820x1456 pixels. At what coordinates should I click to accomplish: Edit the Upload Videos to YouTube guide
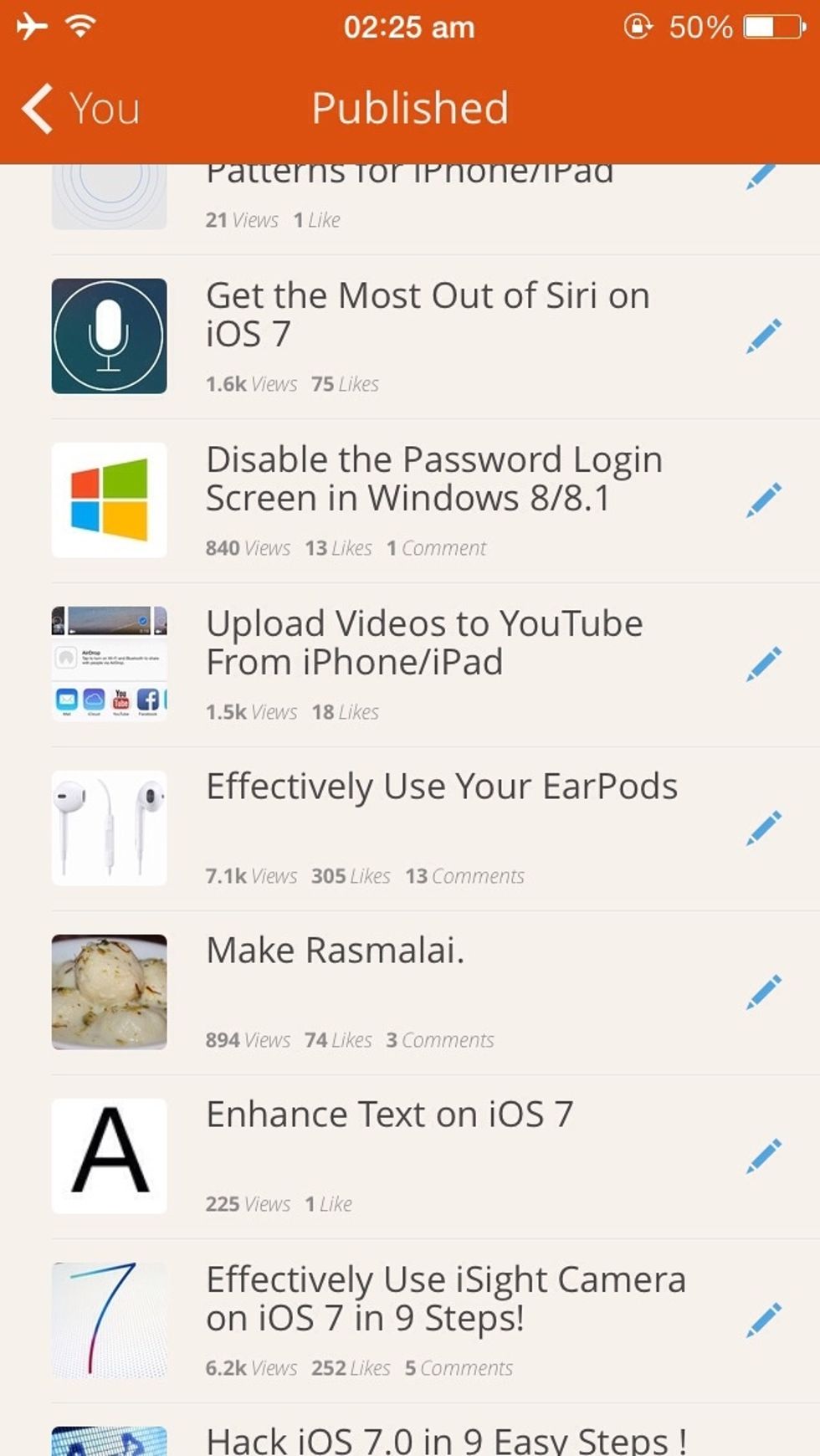point(763,664)
